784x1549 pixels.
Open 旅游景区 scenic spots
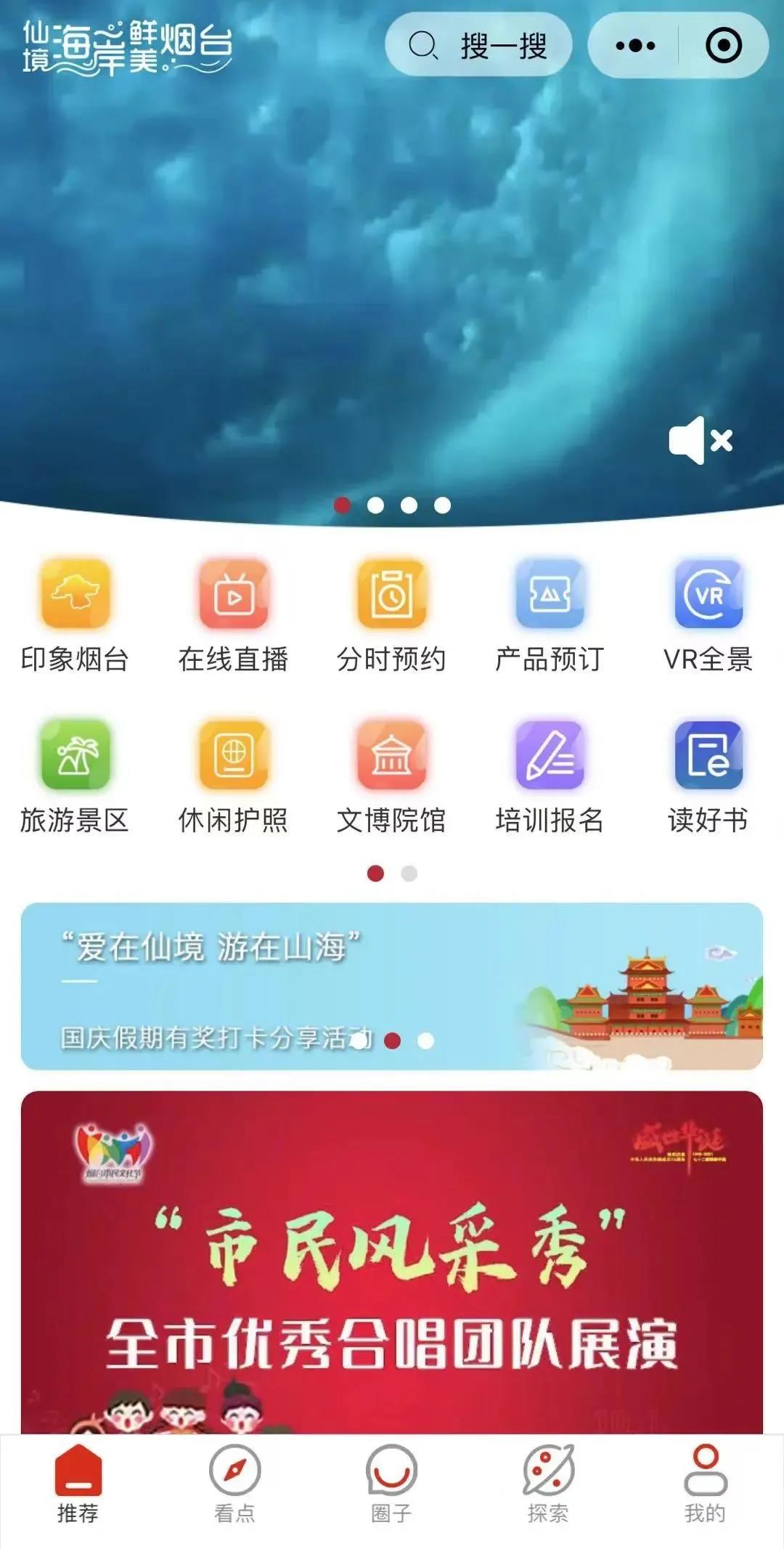75,775
